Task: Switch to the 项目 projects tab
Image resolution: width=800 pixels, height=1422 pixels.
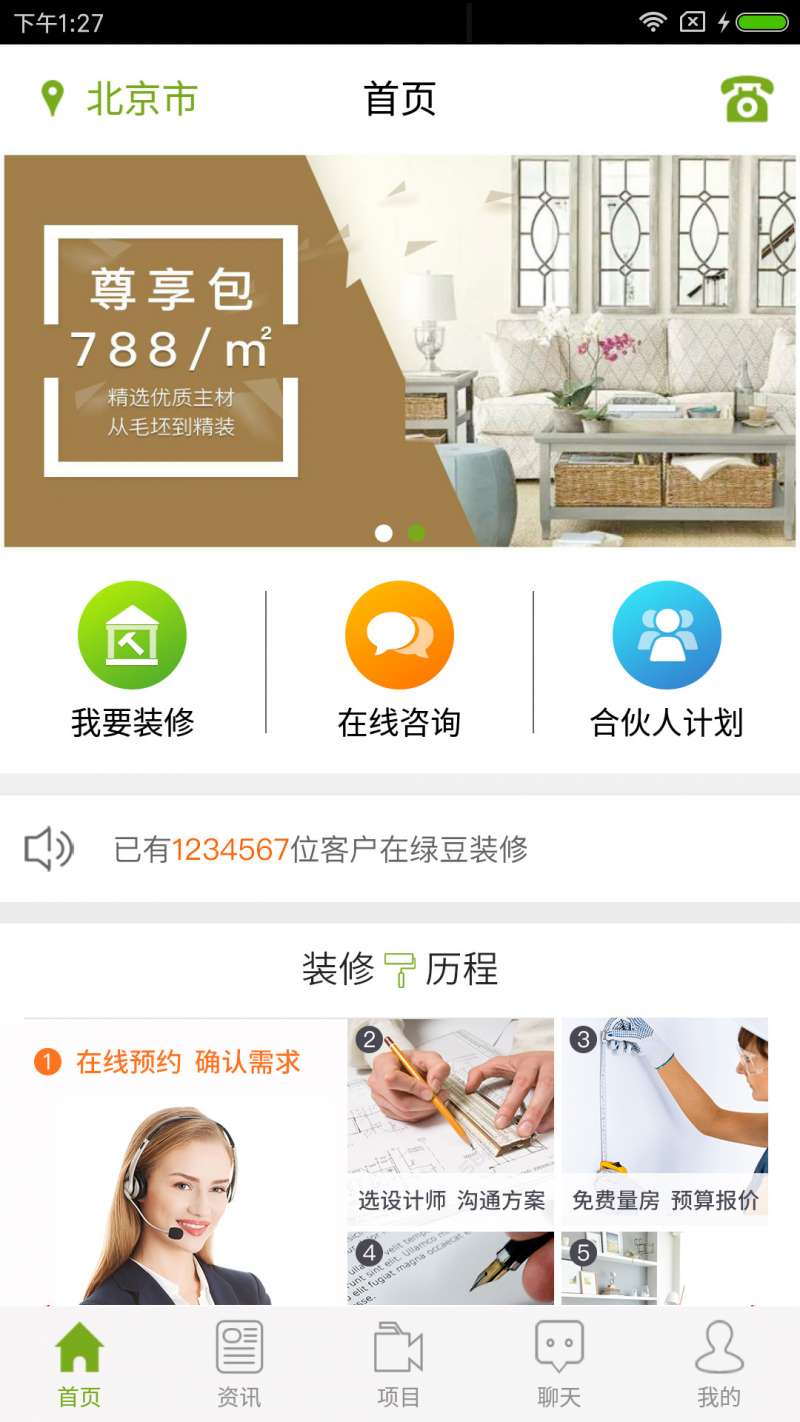Action: pyautogui.click(x=399, y=1364)
